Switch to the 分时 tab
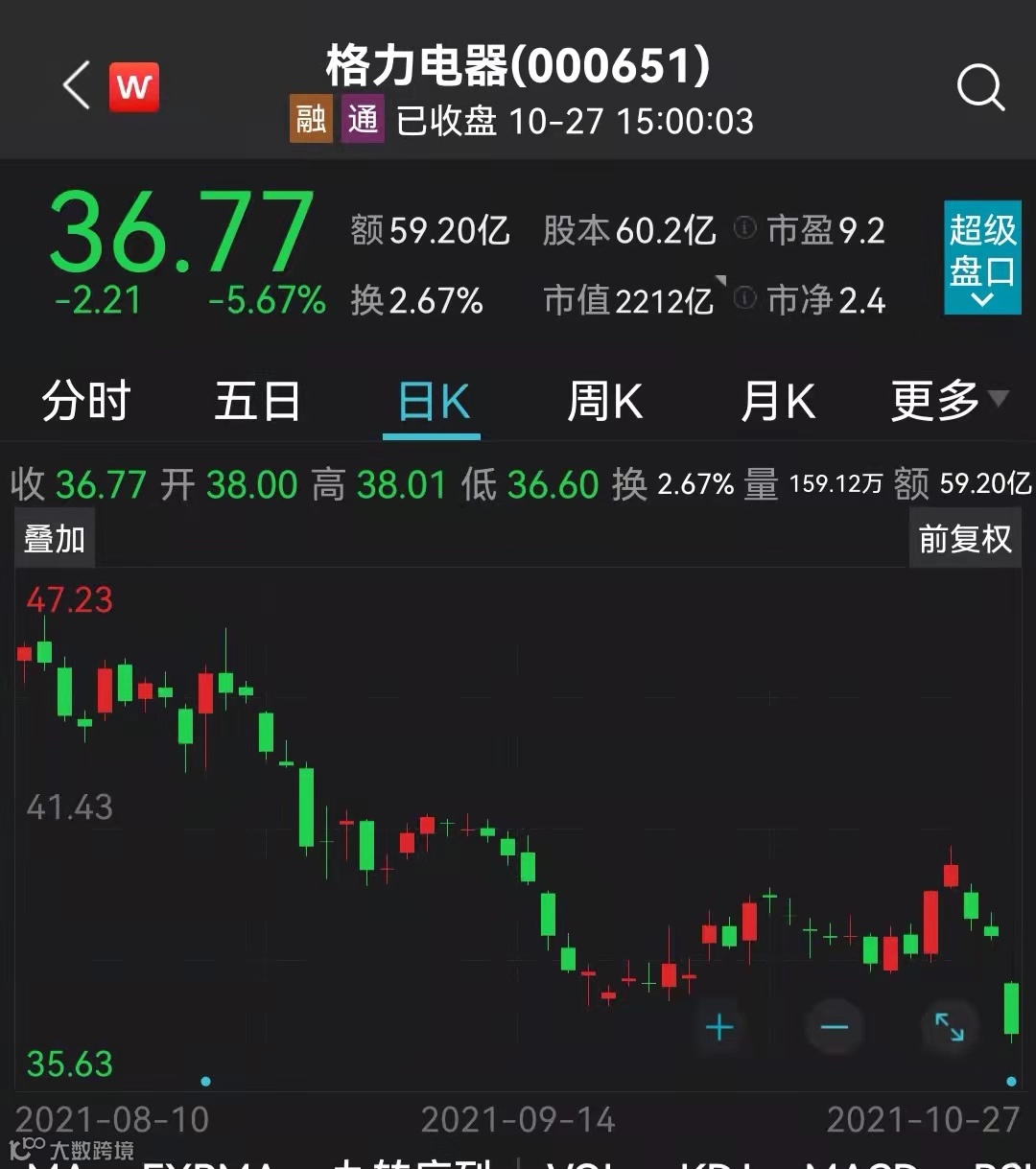This screenshot has width=1036, height=1169. click(x=86, y=402)
